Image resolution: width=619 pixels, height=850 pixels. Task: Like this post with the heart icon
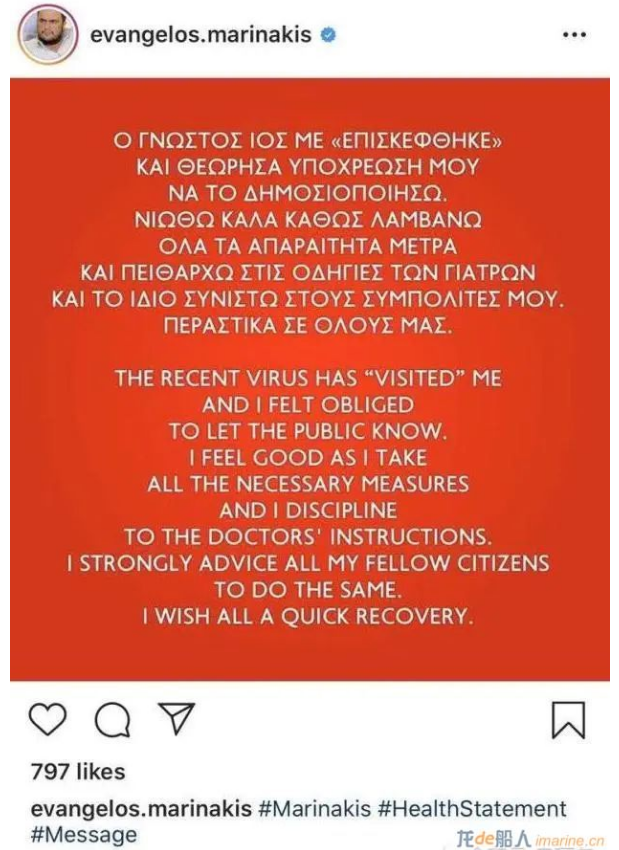47,720
